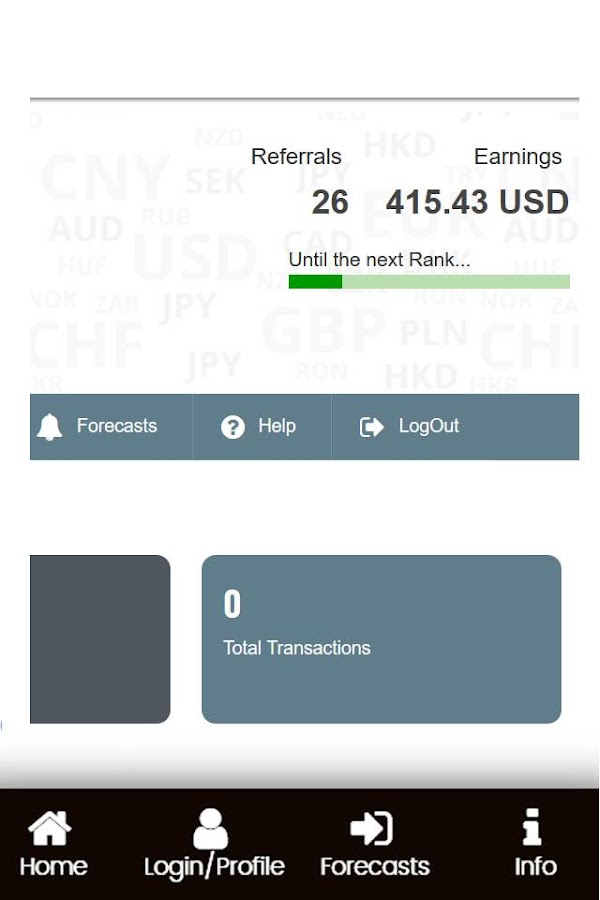Screen dimensions: 600x900
Task: Tap LogOut to sign out
Action: [x=410, y=427]
